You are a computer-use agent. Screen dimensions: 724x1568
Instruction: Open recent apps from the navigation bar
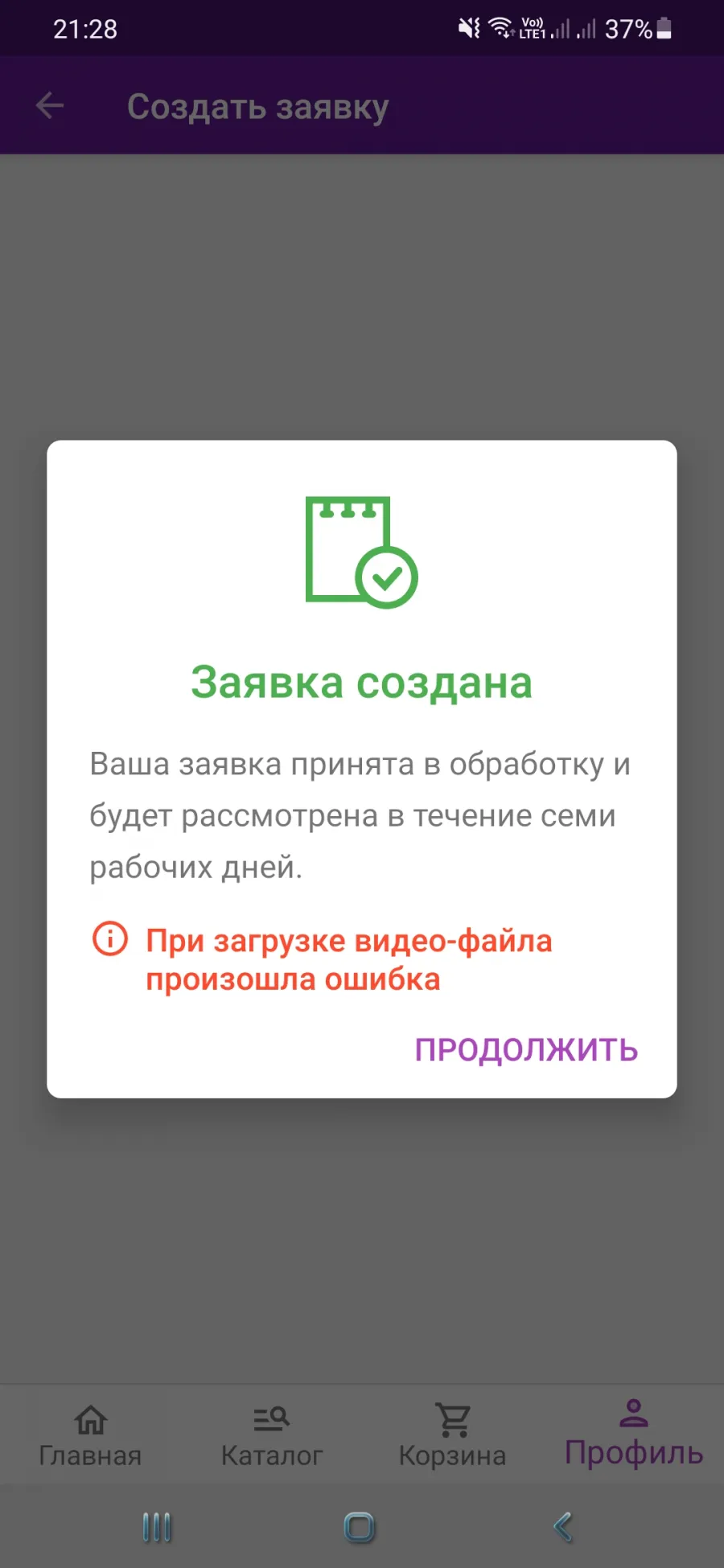click(x=157, y=1527)
